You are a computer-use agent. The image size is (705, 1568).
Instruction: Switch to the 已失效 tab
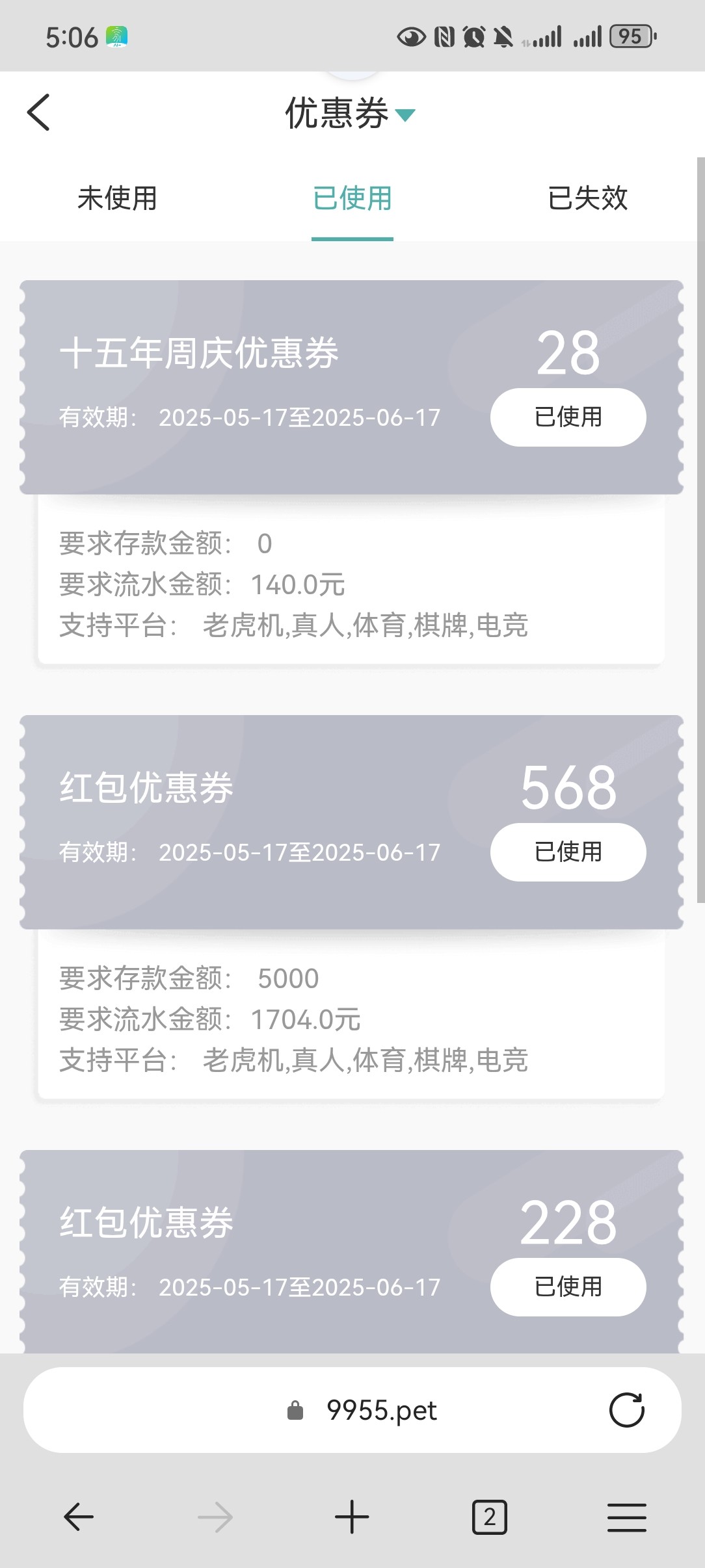[x=587, y=198]
